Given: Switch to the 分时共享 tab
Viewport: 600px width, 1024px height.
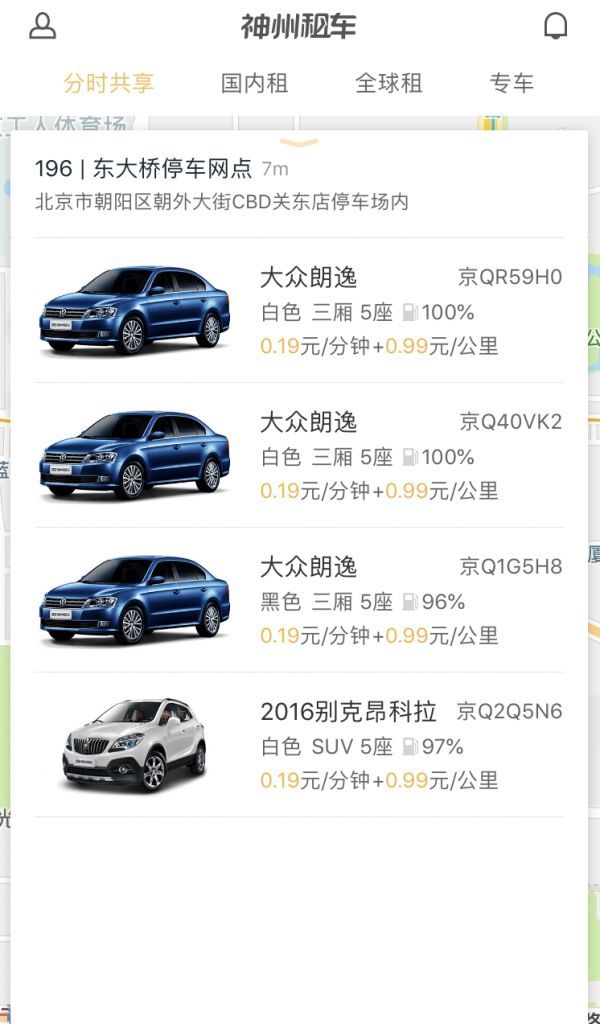Looking at the screenshot, I should 109,84.
